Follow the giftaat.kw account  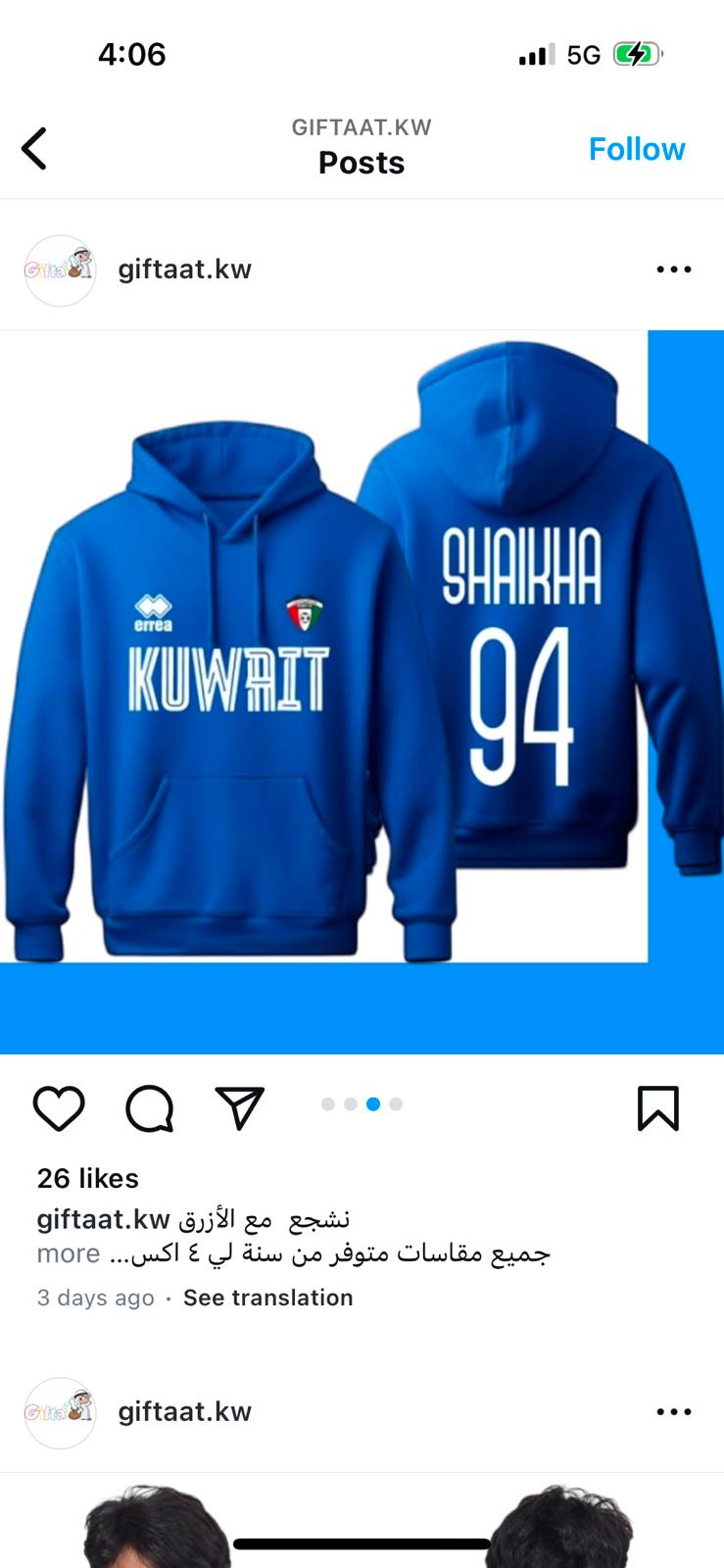637,149
